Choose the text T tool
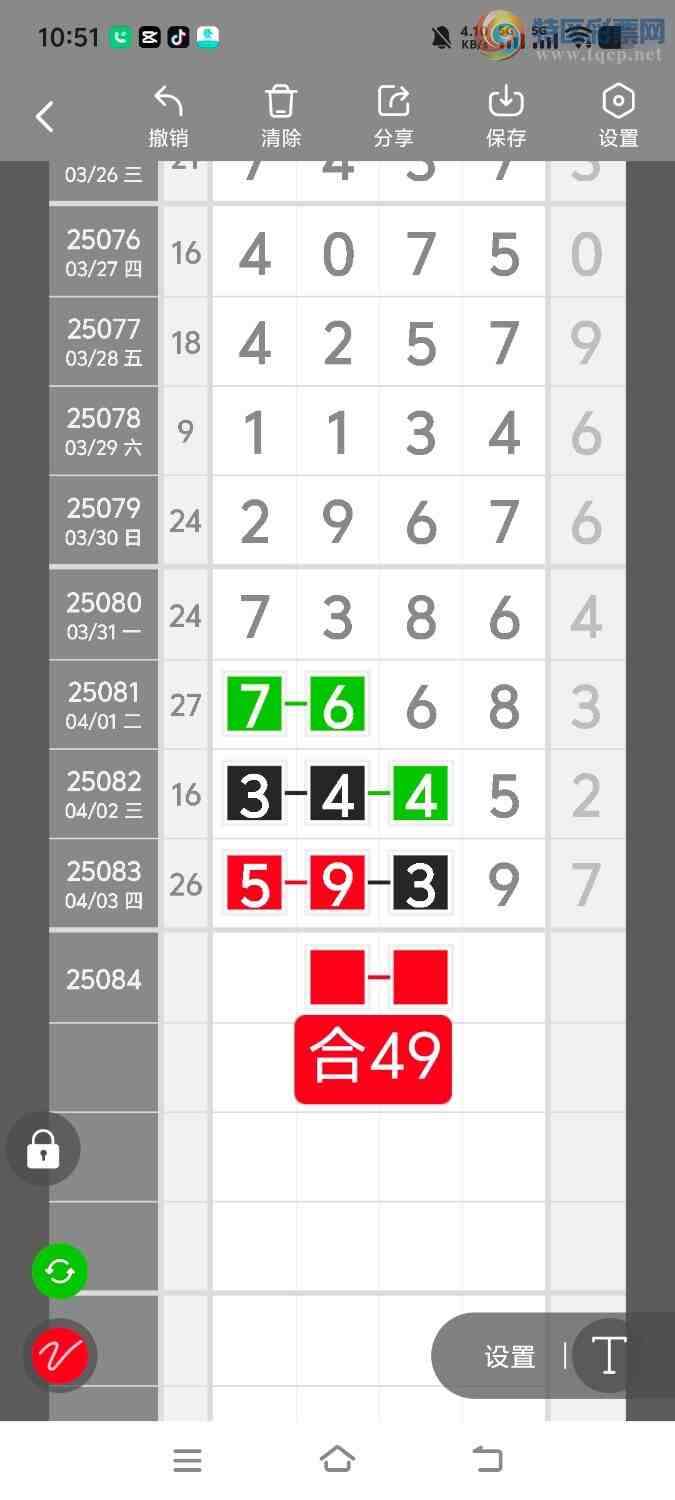Screen dimensions: 675x1500 [608, 1356]
